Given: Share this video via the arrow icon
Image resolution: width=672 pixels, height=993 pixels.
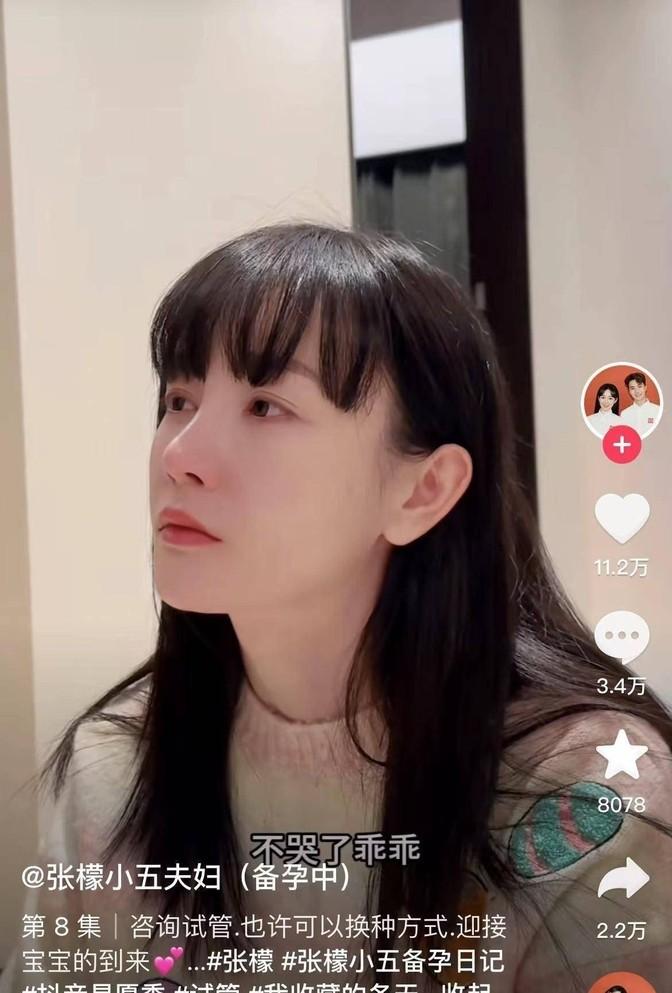Looking at the screenshot, I should click(x=621, y=878).
